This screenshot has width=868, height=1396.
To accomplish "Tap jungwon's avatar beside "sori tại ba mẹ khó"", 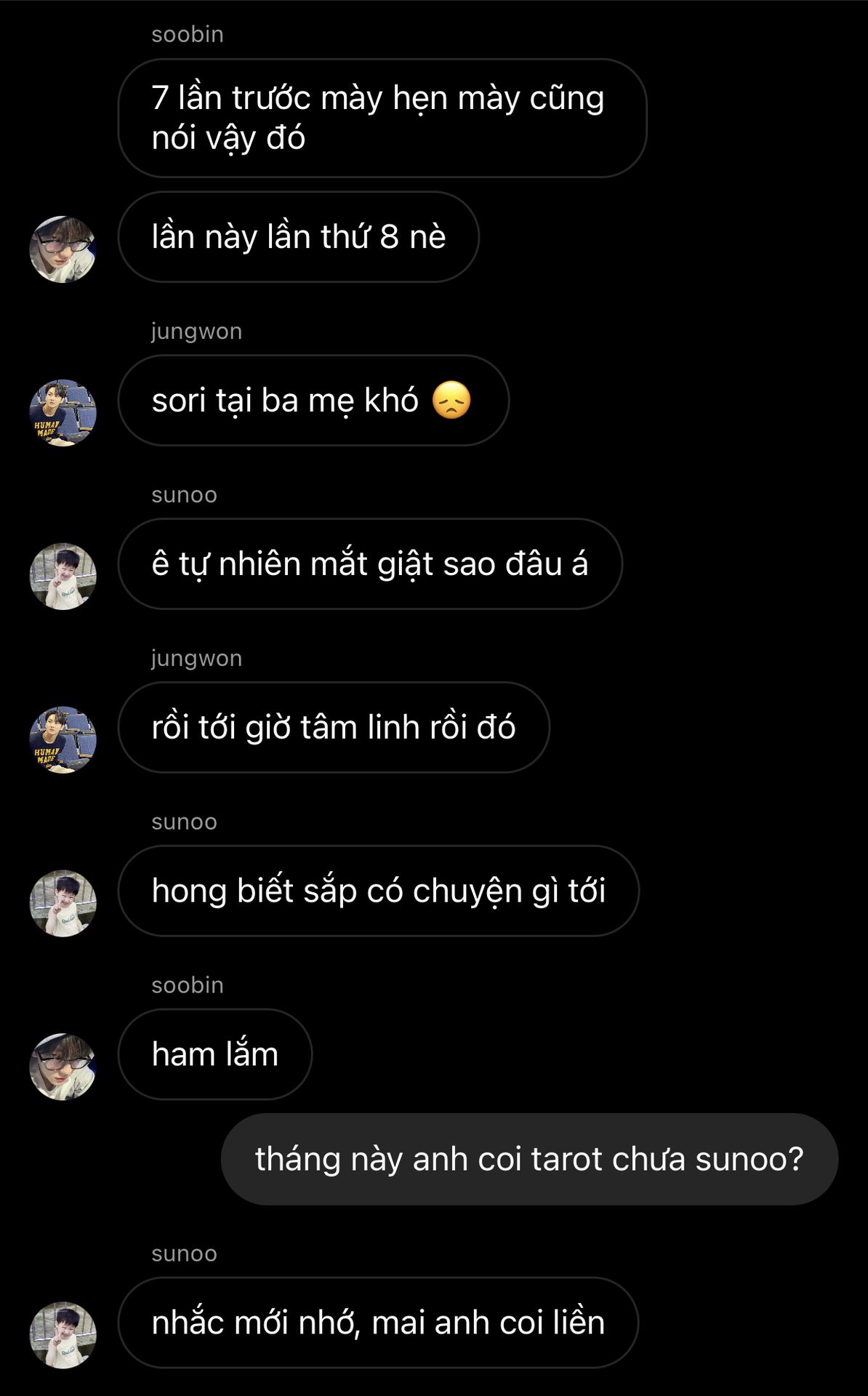I will click(63, 413).
